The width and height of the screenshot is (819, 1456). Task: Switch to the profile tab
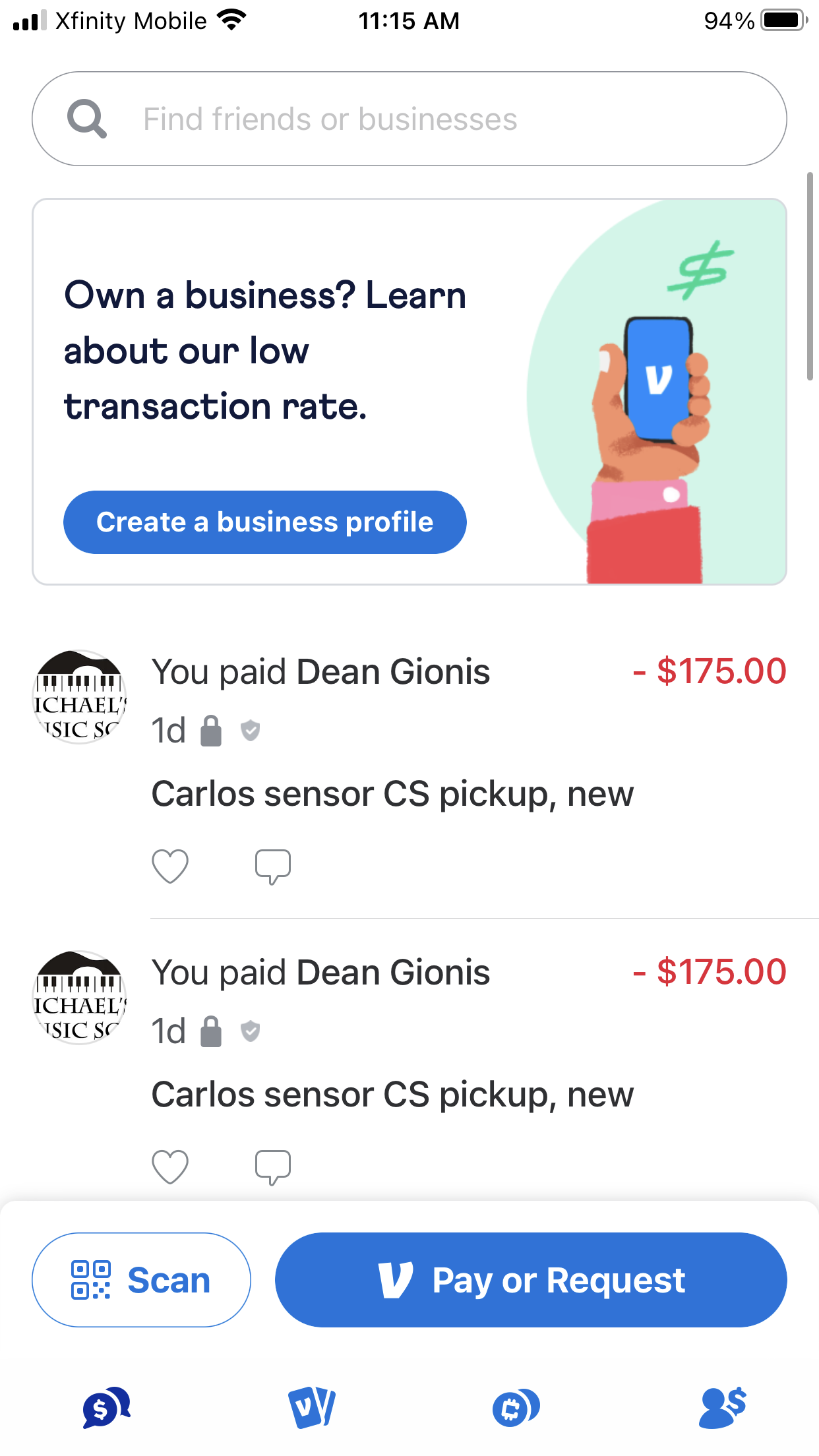[x=722, y=1408]
